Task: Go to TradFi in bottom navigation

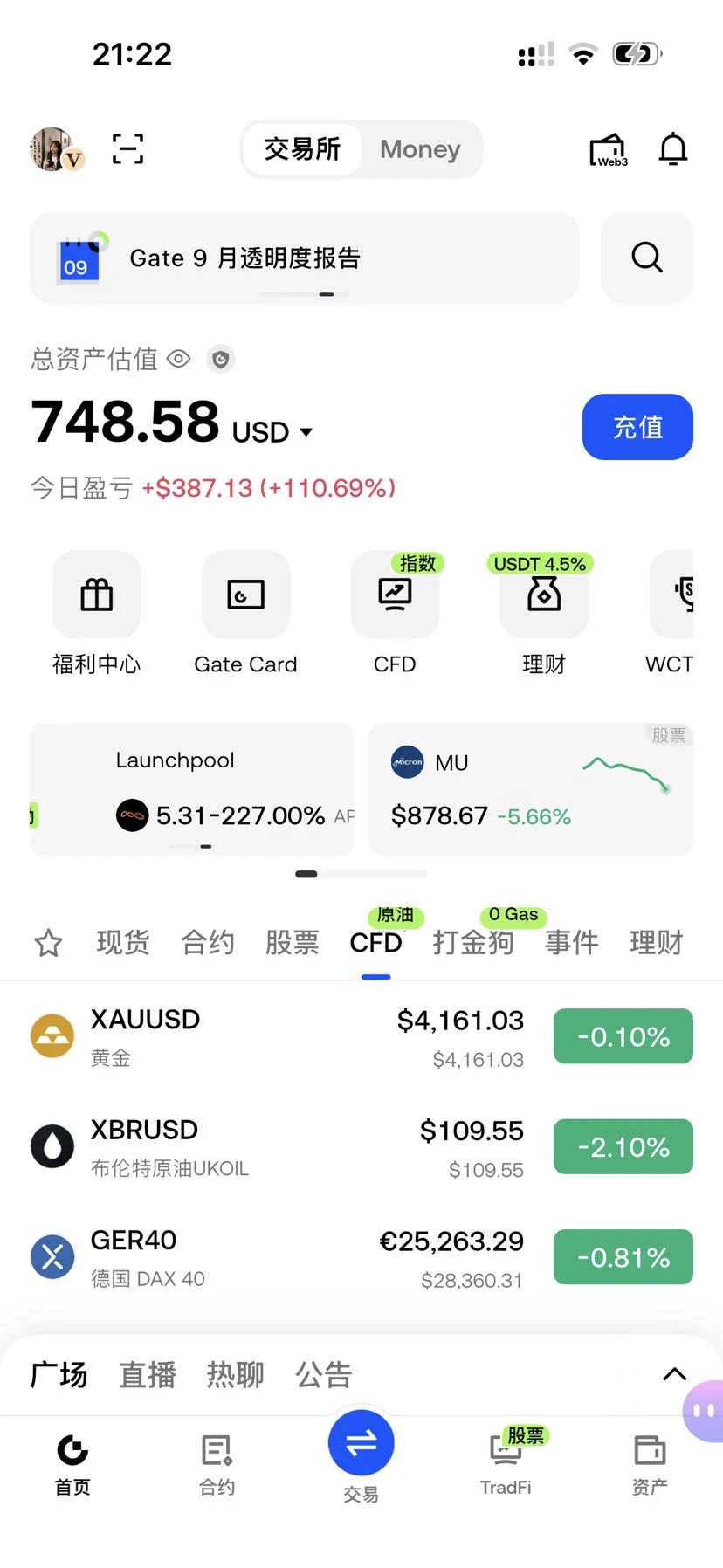Action: click(x=506, y=1463)
